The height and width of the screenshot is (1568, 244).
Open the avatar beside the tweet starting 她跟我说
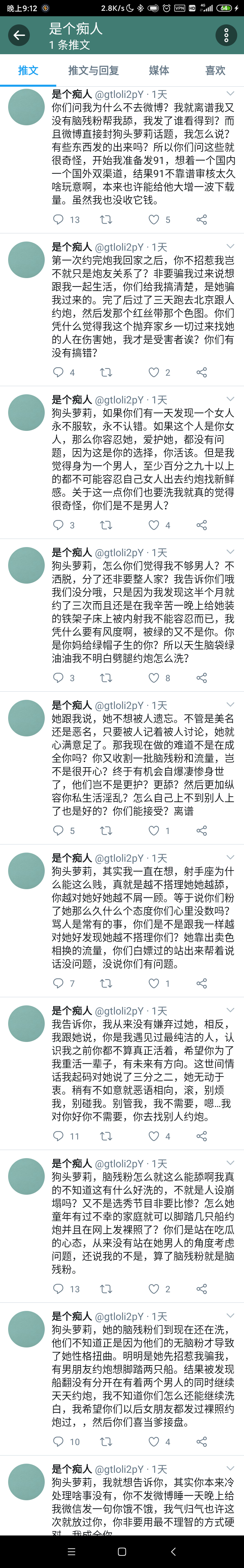pos(26,718)
